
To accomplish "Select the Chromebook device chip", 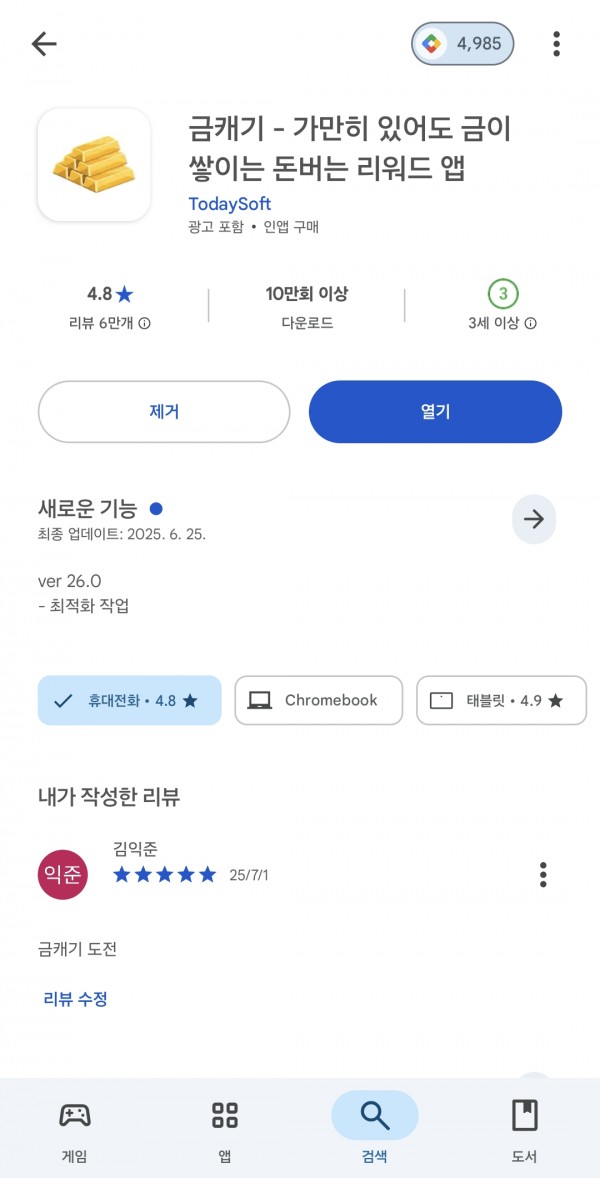I will pos(318,700).
